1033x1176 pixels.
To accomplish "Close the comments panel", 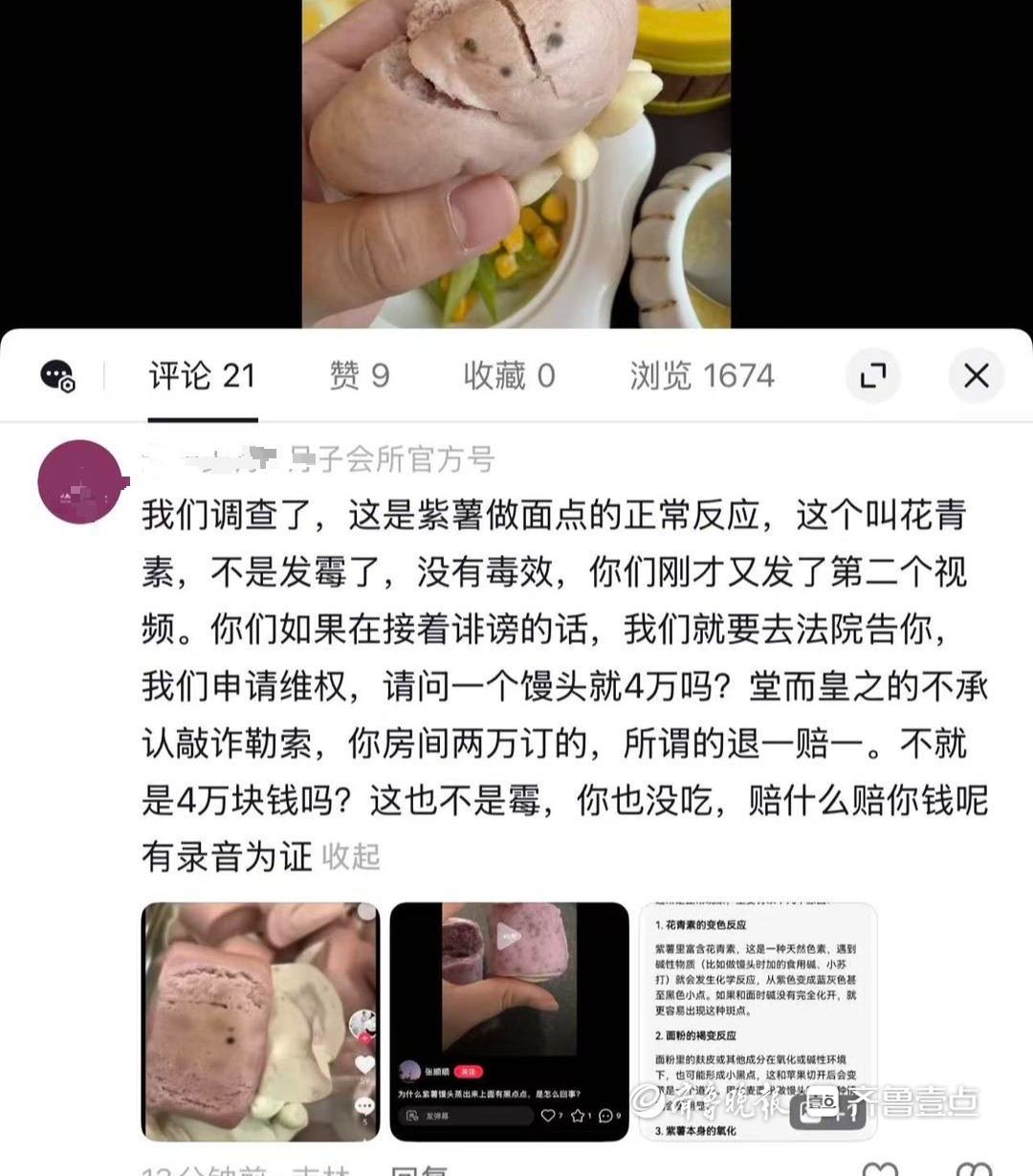I will coord(976,376).
